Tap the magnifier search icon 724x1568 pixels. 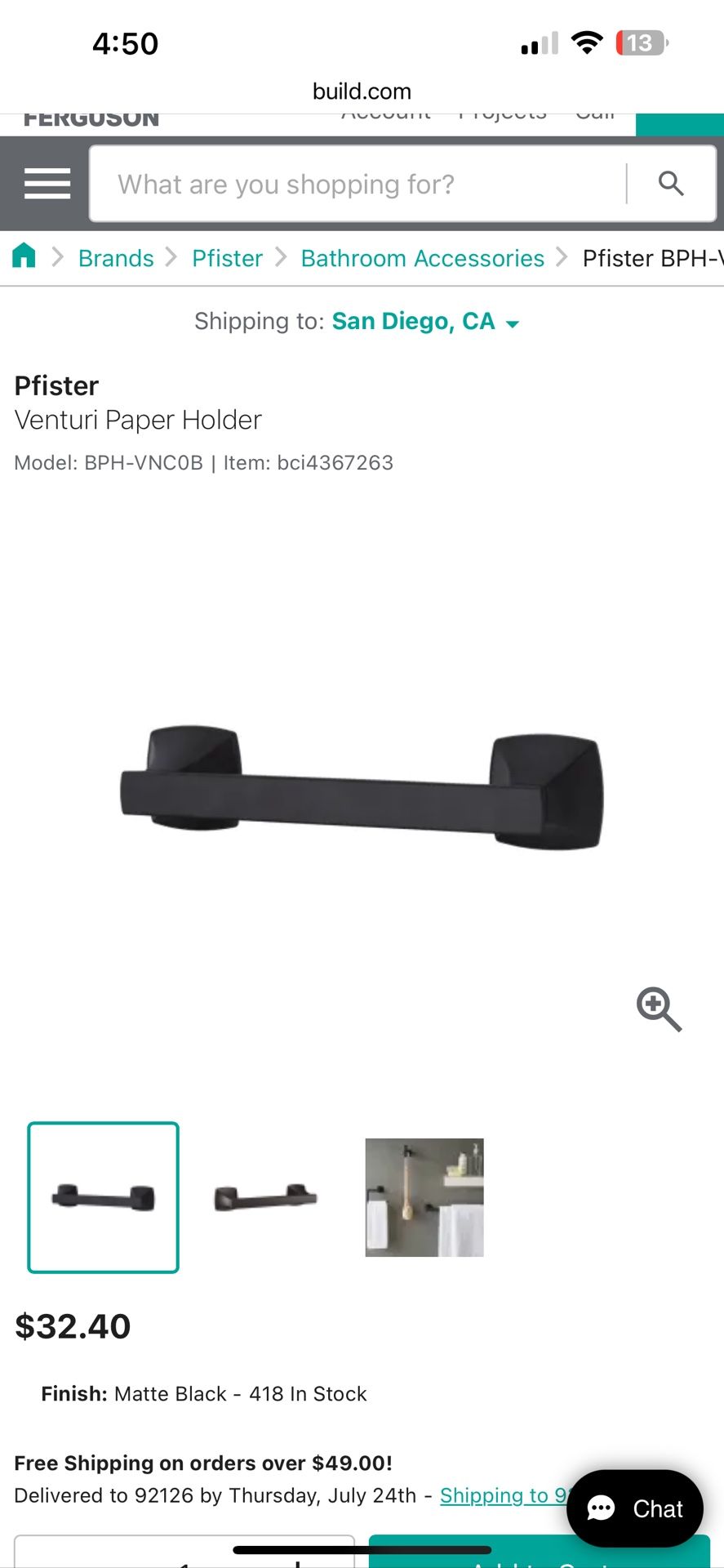(671, 184)
